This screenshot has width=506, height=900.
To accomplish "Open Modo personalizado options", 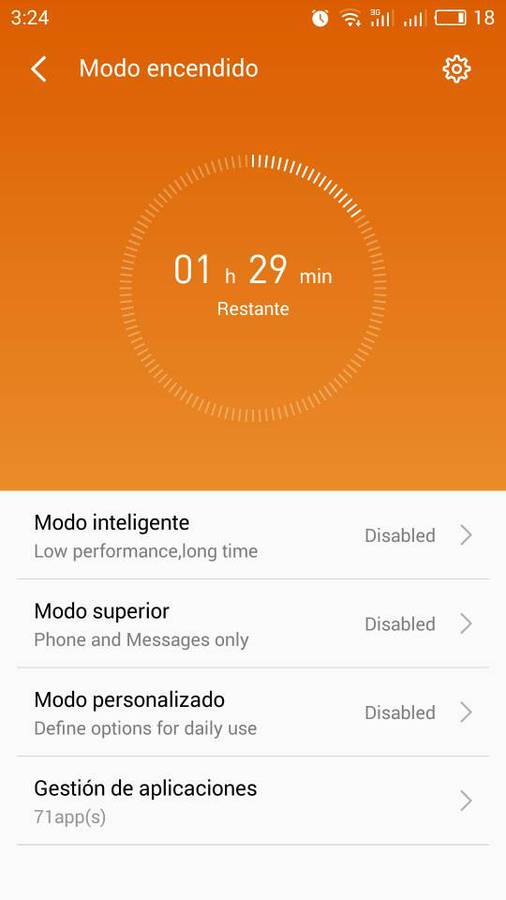I will pos(253,712).
